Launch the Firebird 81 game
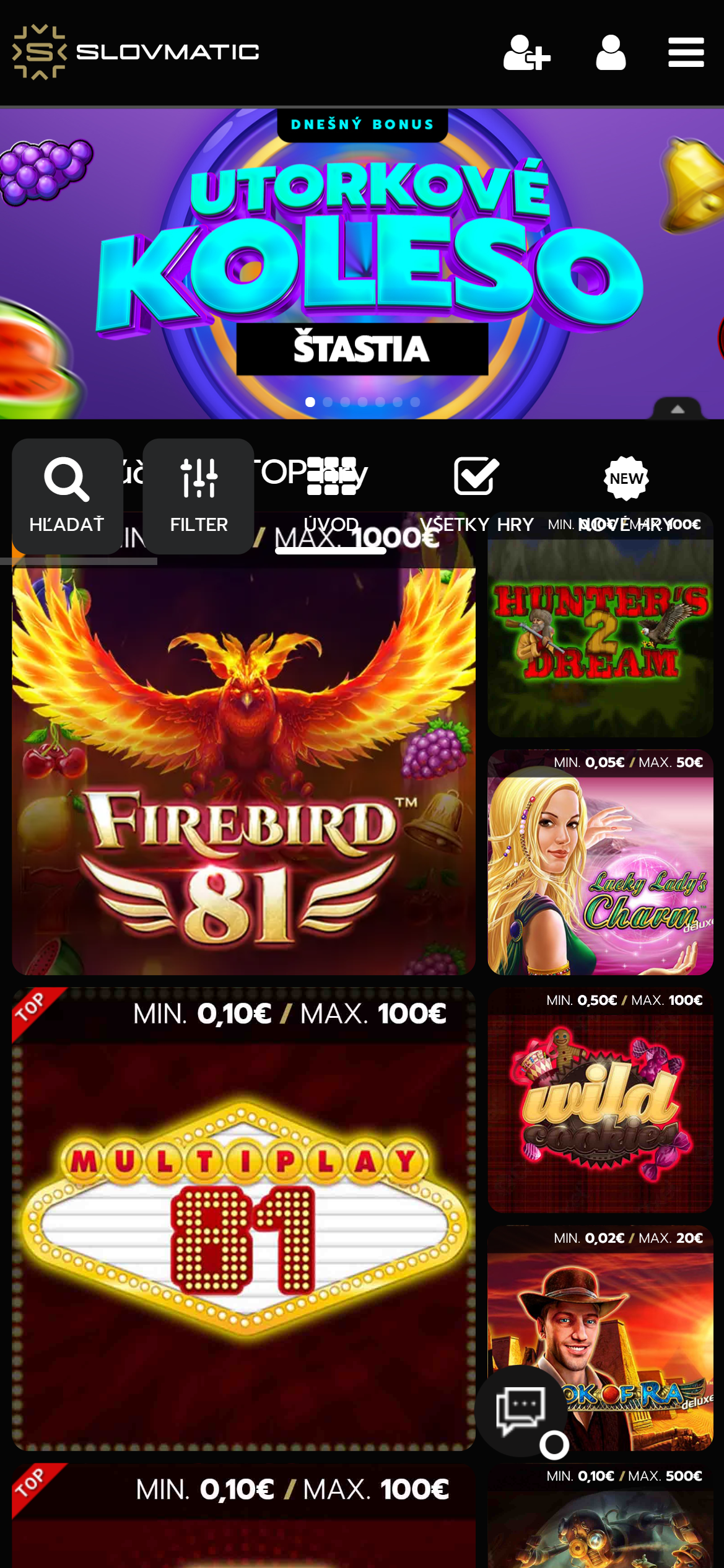This screenshot has height=1568, width=724. point(243,768)
